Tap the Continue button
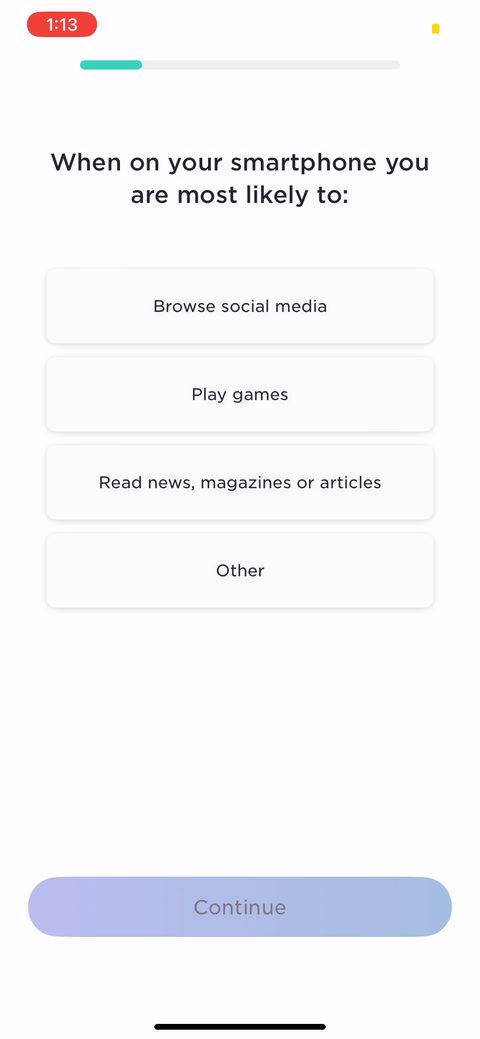This screenshot has height=1039, width=480. [x=240, y=906]
